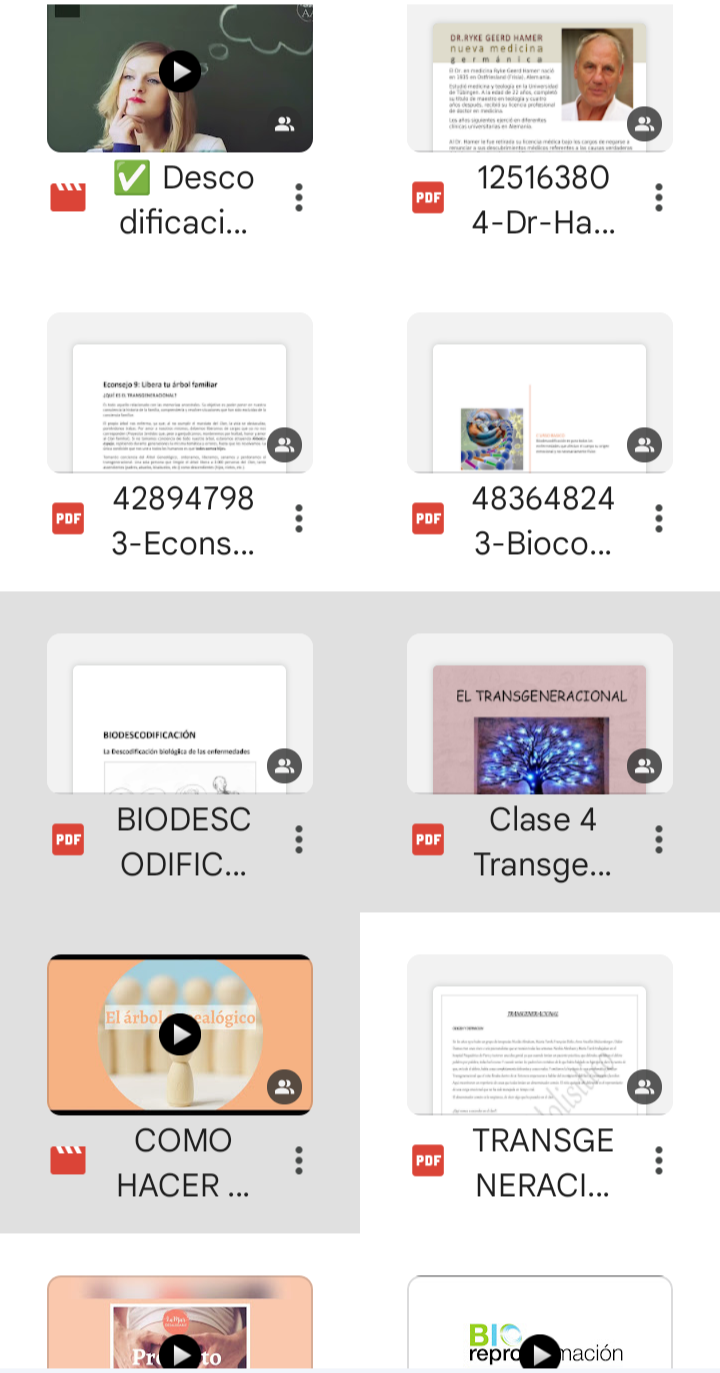Image resolution: width=720 pixels, height=1373 pixels.
Task: Open the BIODESCODIFIC... PDF file
Action: [180, 715]
